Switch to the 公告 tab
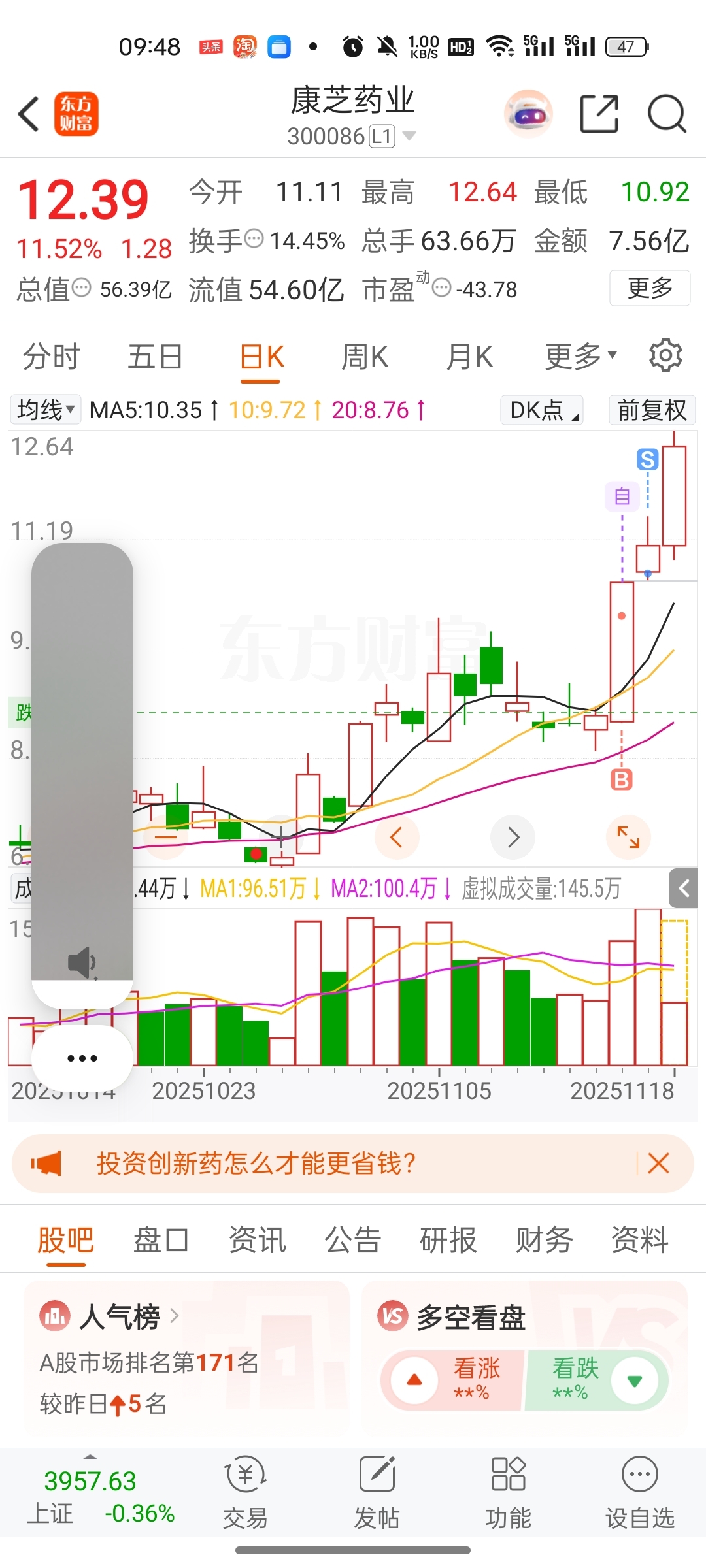 click(353, 1240)
